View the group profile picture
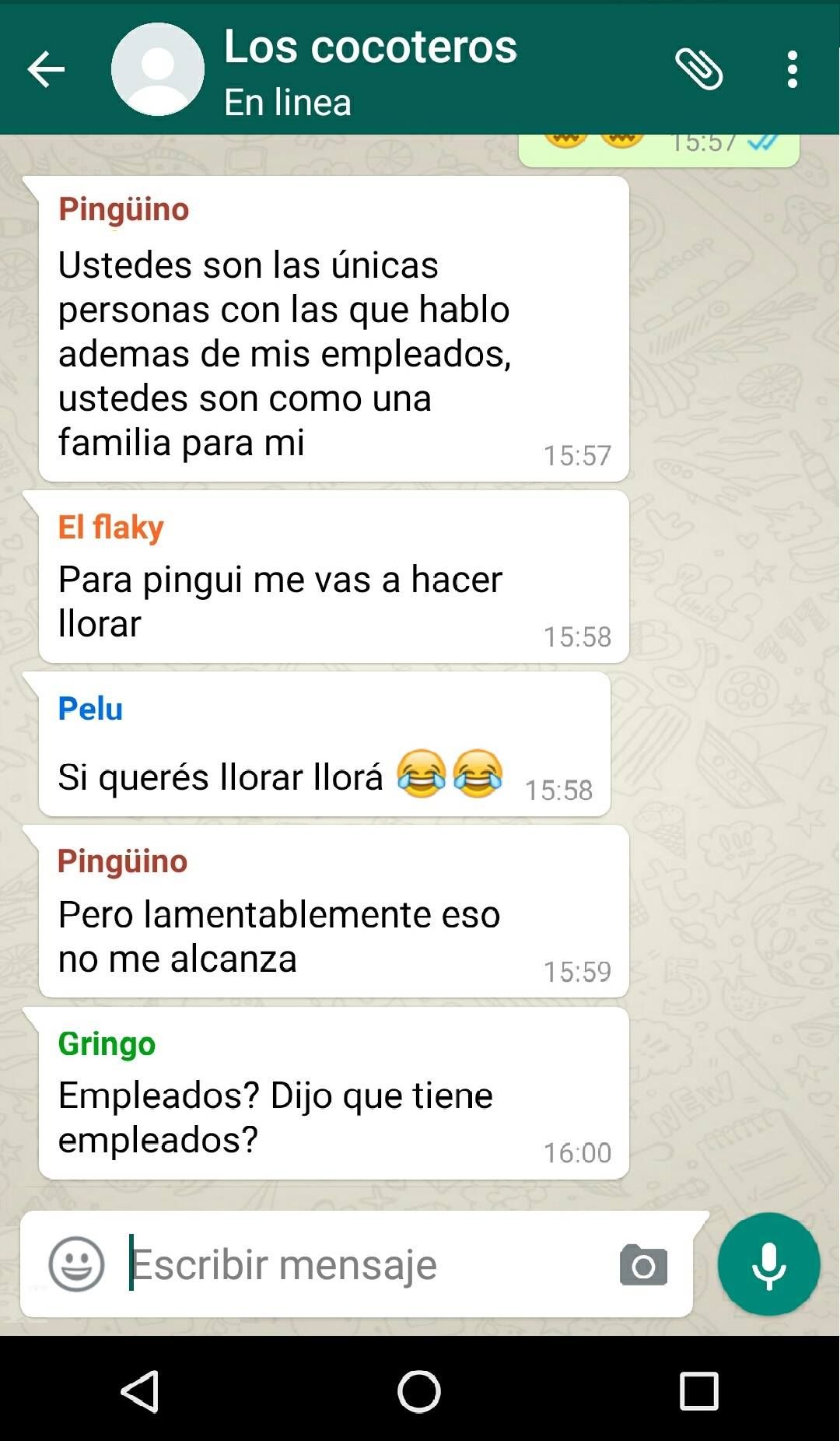 point(158,70)
